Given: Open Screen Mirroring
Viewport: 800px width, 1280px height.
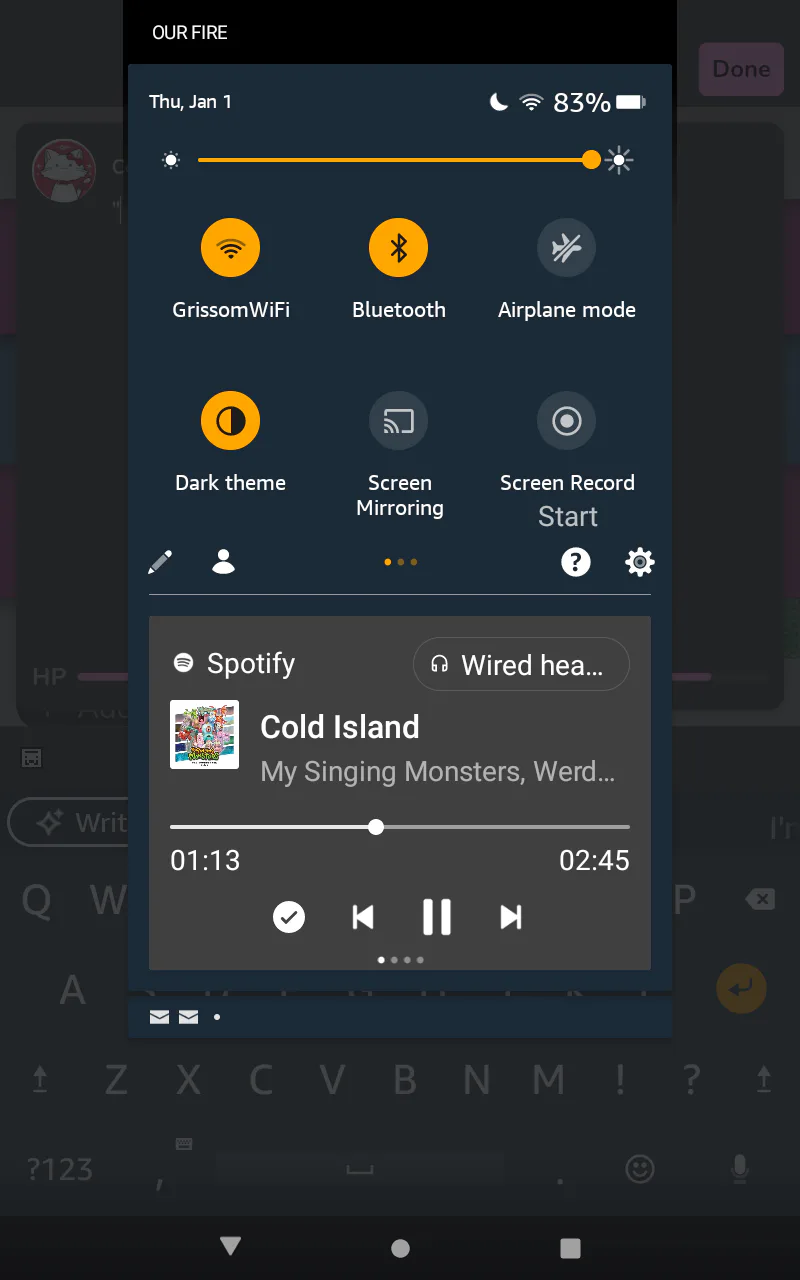Looking at the screenshot, I should point(399,420).
